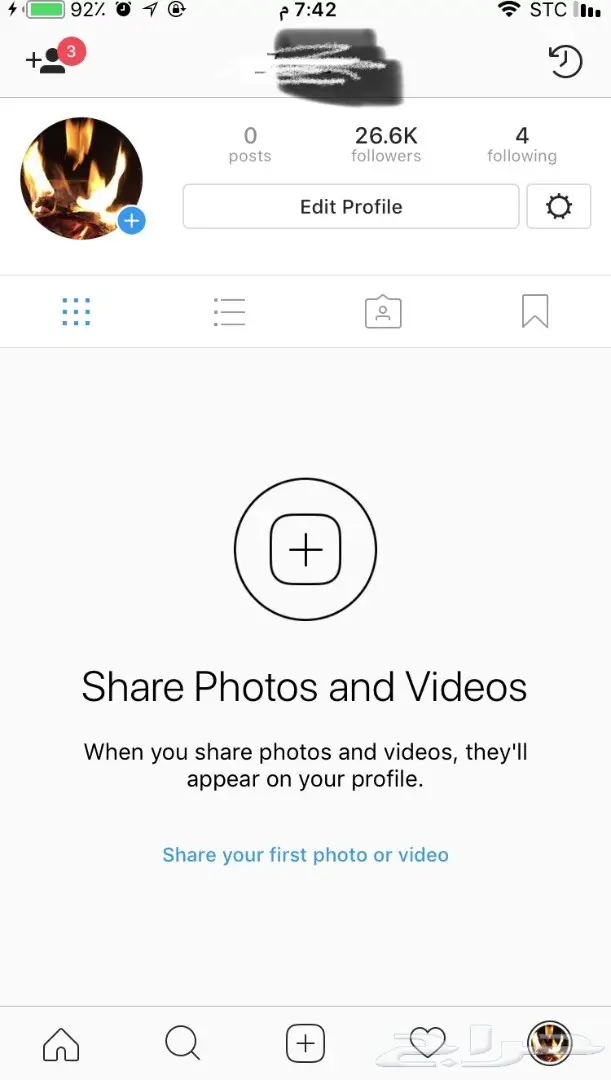Go to the home feed tab
Image resolution: width=611 pixels, height=1080 pixels.
[61, 1045]
